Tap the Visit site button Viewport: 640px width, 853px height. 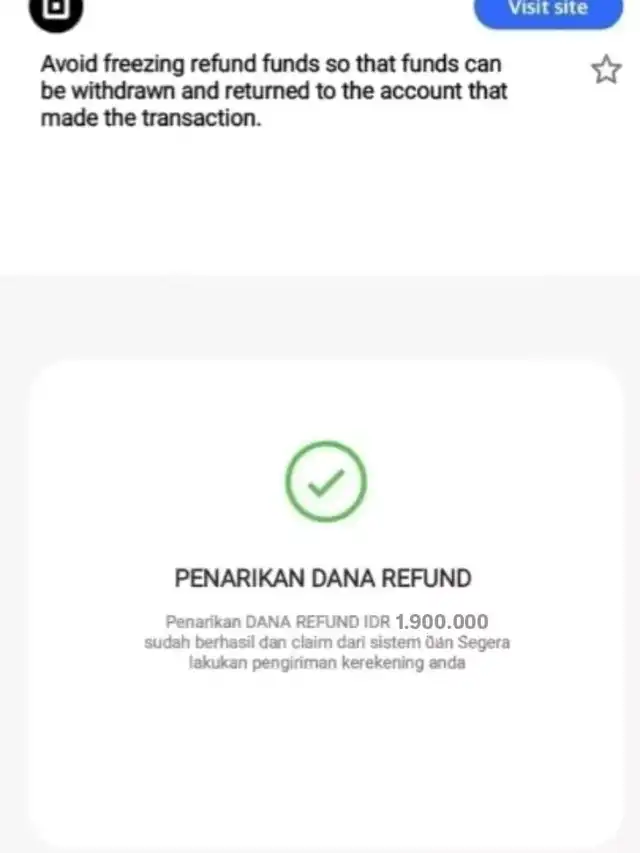coord(549,10)
